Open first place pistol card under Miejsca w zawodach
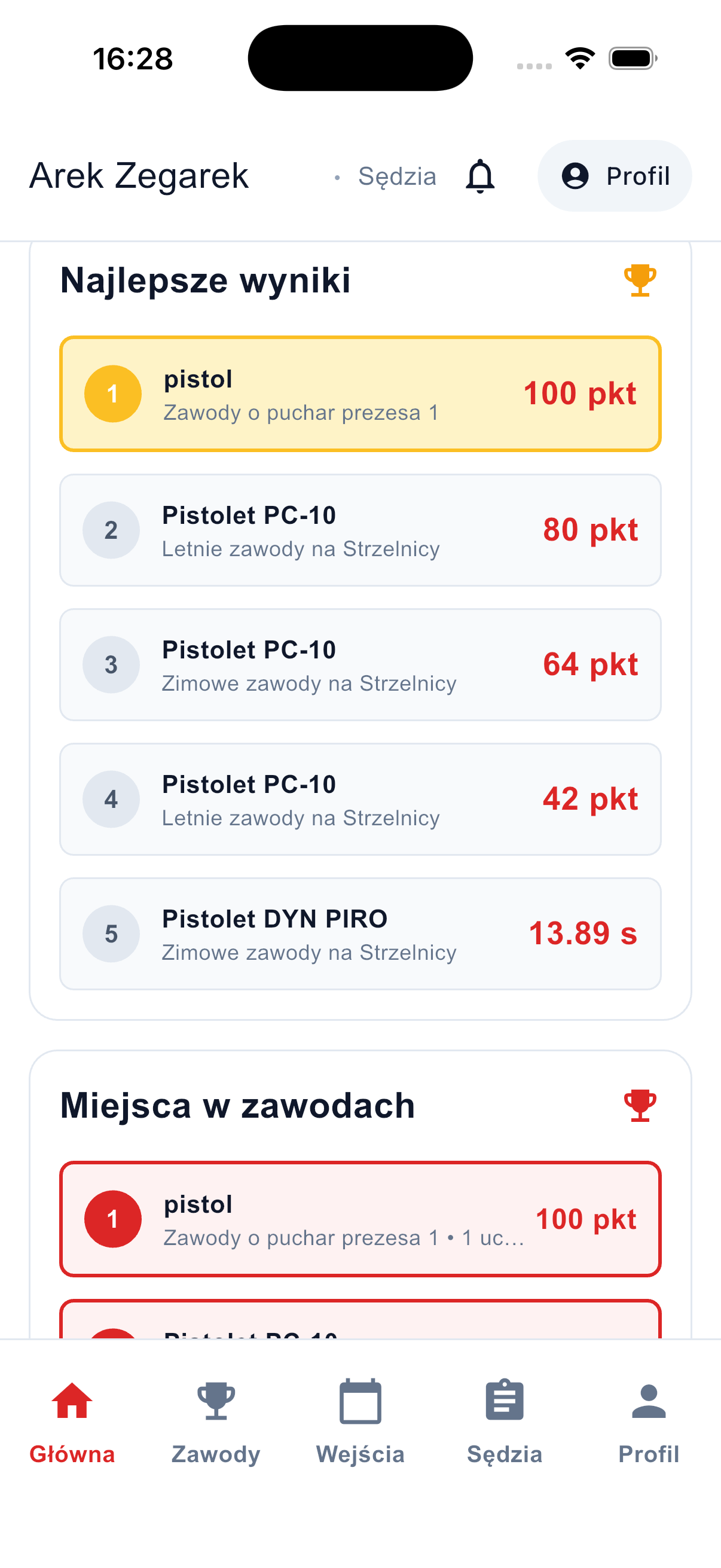Viewport: 721px width, 1568px height. pos(360,1218)
